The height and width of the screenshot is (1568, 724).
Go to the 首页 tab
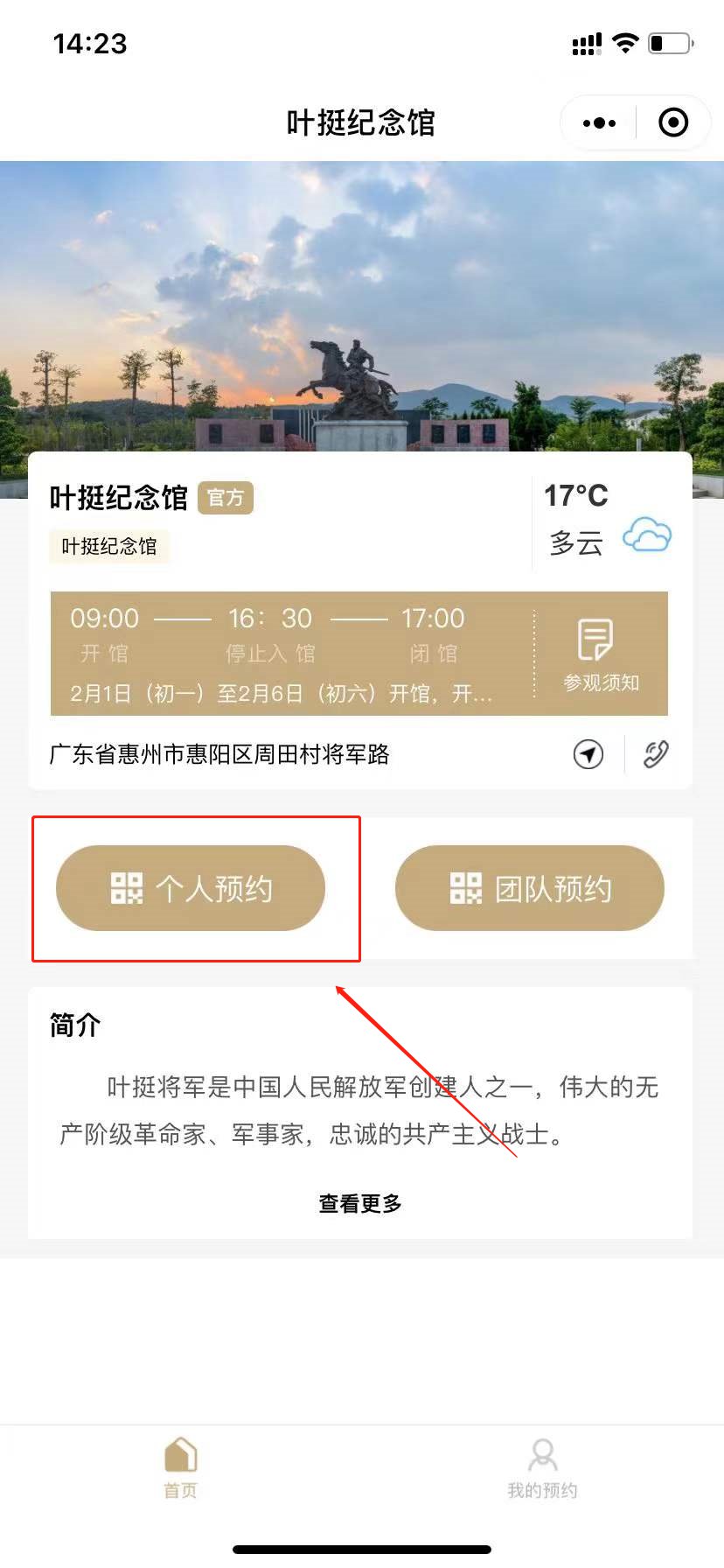[x=181, y=1468]
